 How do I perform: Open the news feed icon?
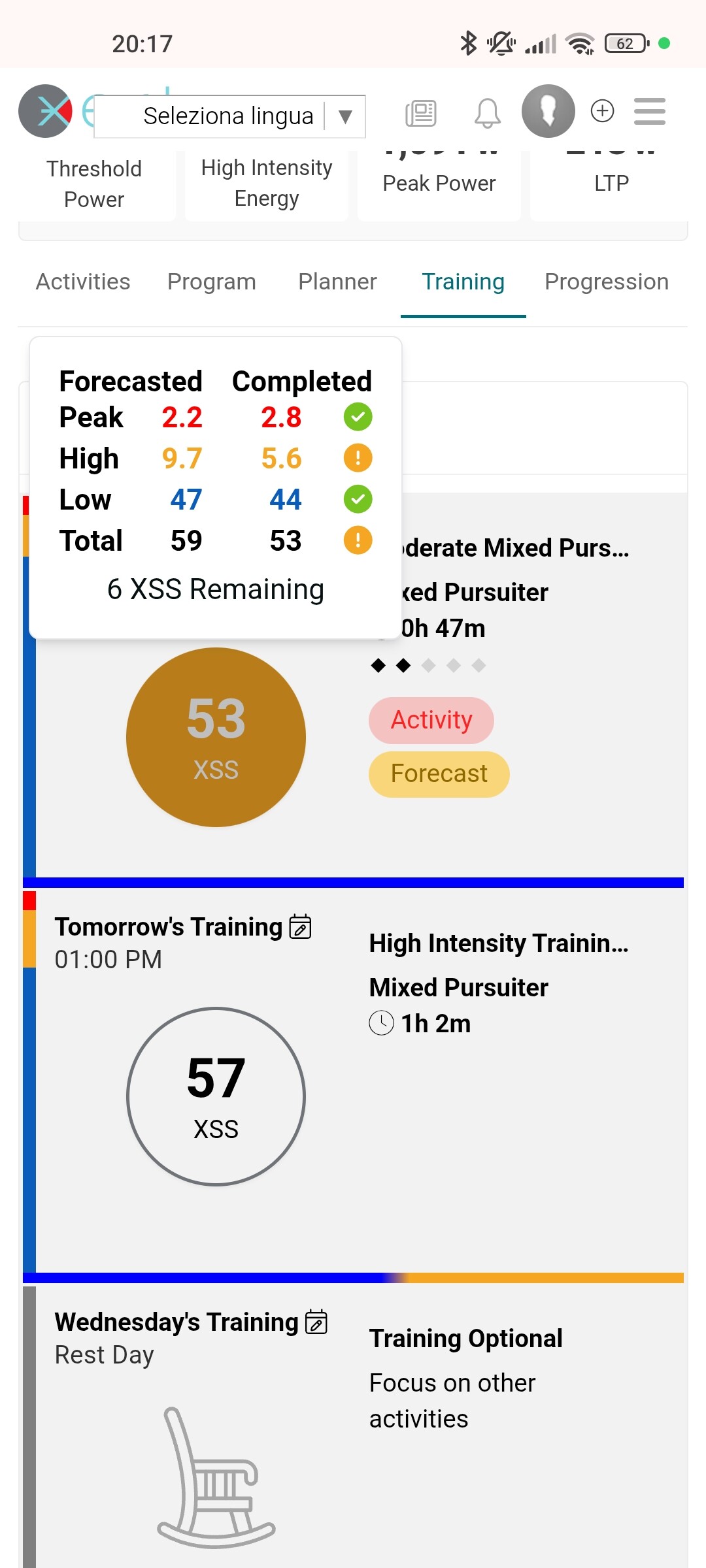click(x=420, y=112)
